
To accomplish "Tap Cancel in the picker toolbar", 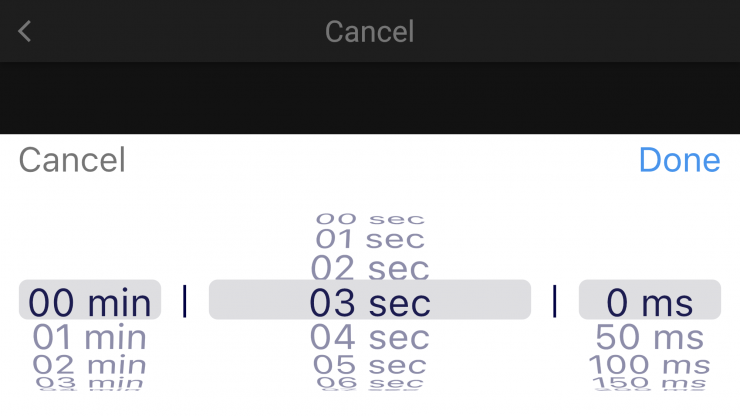I will coord(72,160).
